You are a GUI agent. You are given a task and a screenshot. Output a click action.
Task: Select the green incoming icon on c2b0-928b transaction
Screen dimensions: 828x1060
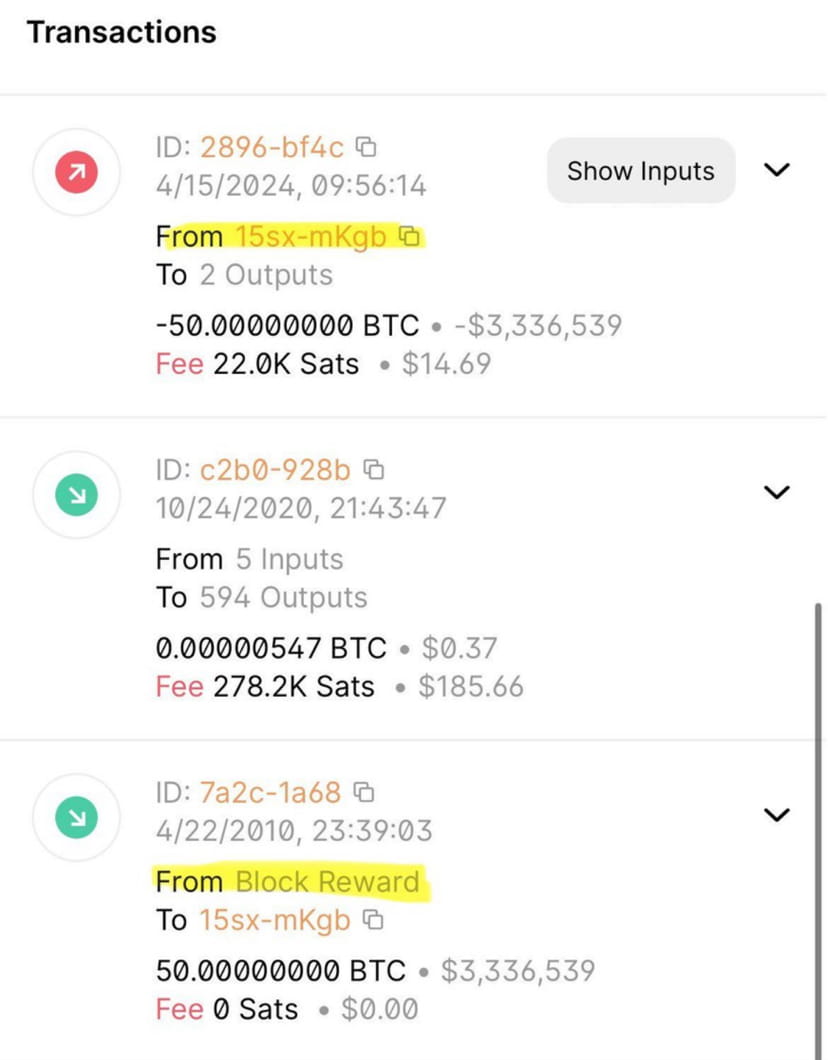(x=76, y=494)
